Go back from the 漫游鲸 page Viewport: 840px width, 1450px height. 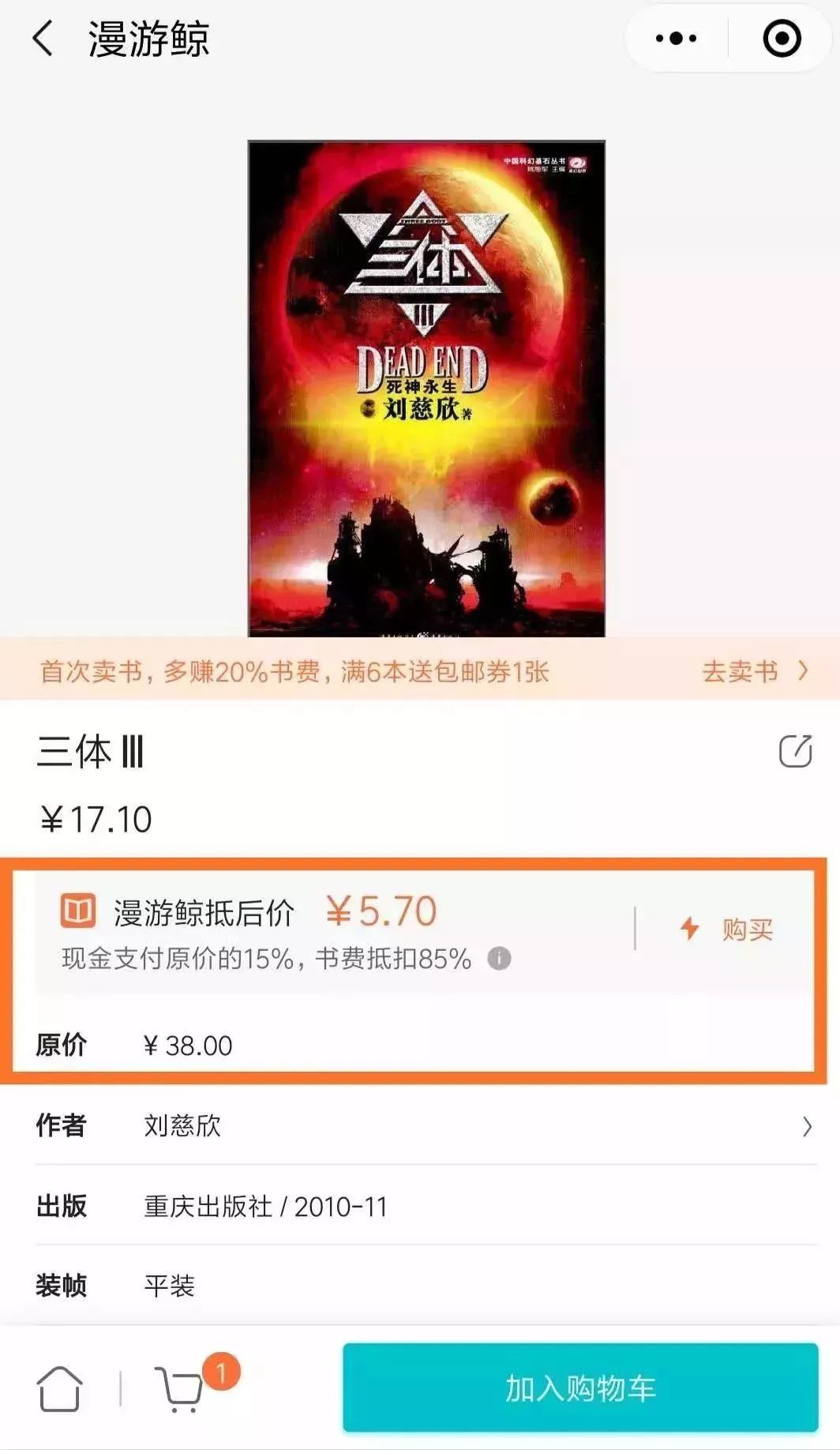[43, 39]
